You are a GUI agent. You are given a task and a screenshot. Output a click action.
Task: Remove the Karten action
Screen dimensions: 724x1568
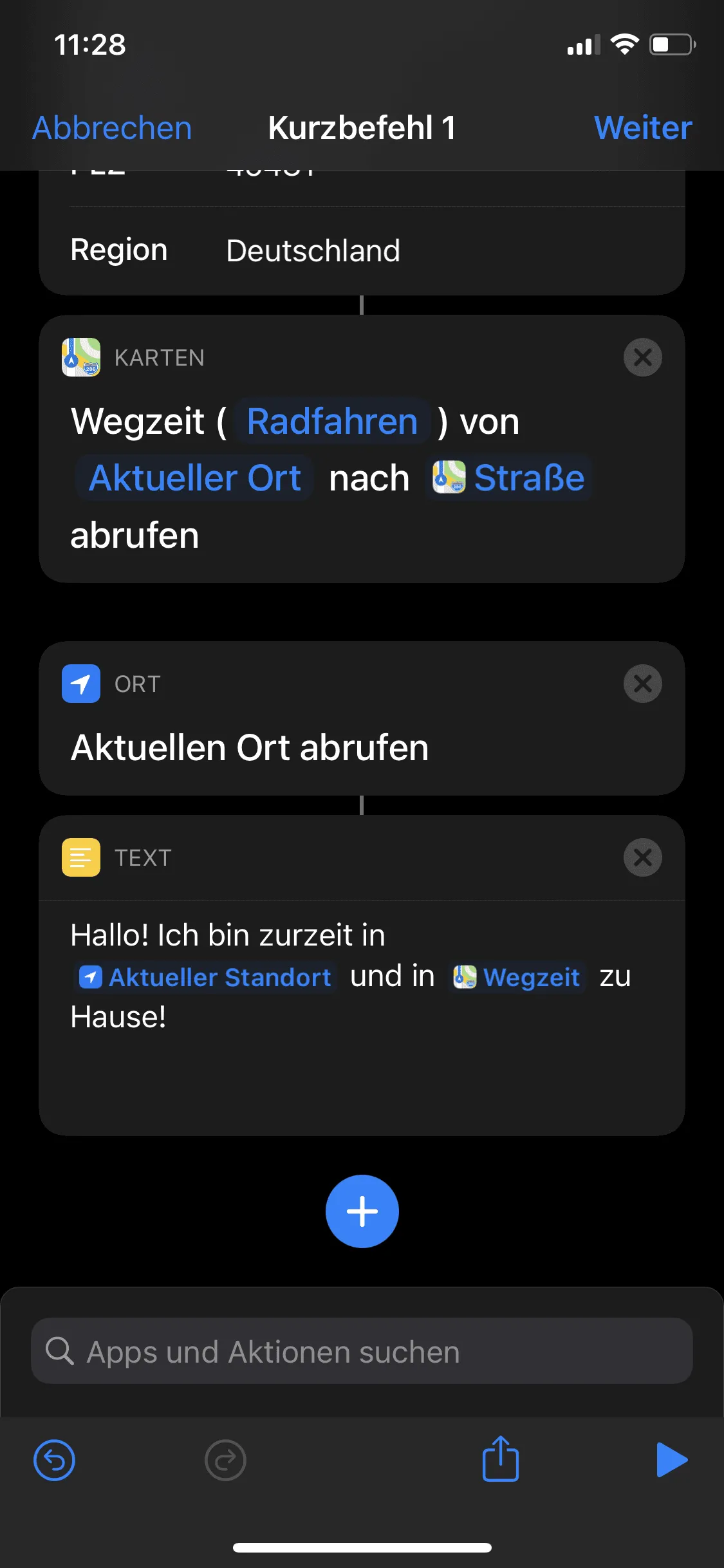point(642,357)
